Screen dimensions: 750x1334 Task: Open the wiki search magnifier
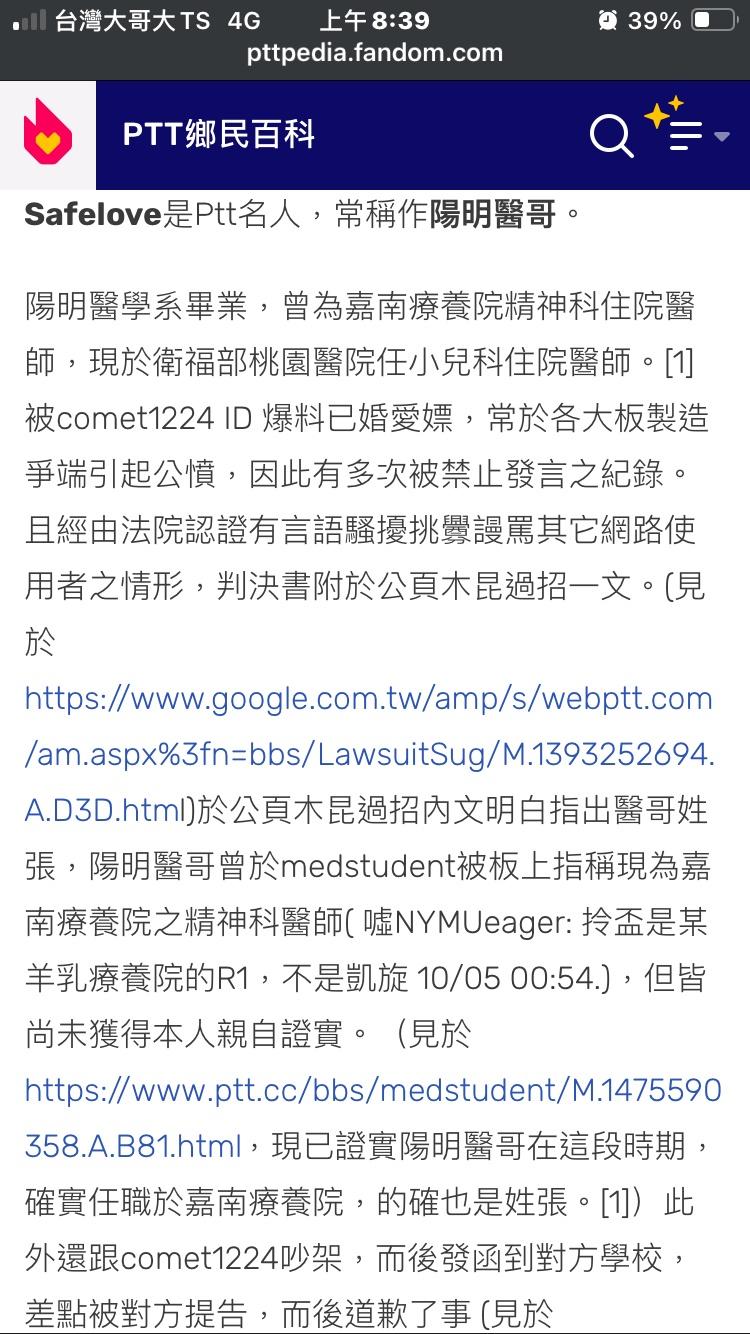611,135
